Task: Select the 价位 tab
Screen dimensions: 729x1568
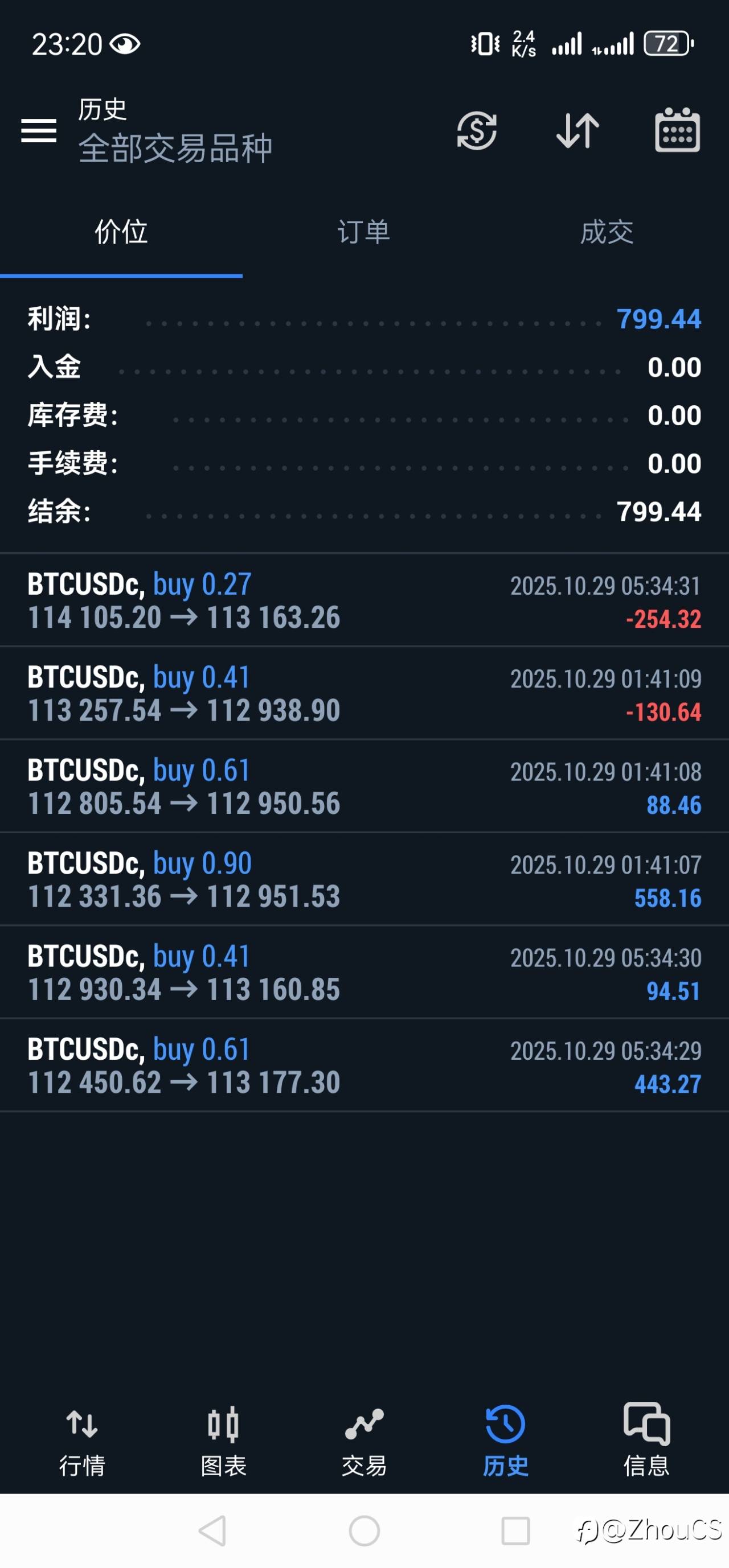Action: pyautogui.click(x=121, y=233)
